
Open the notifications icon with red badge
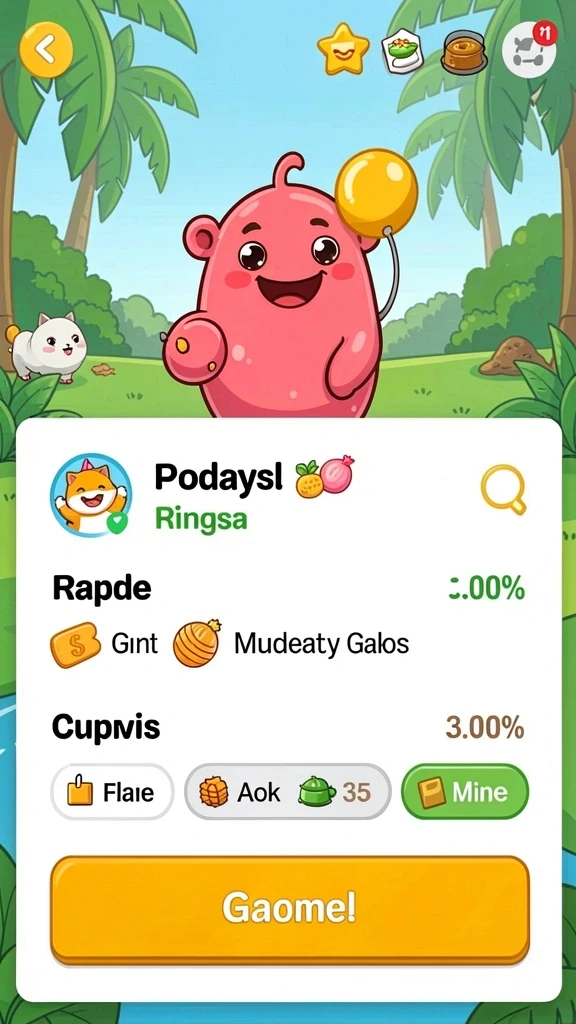[530, 49]
